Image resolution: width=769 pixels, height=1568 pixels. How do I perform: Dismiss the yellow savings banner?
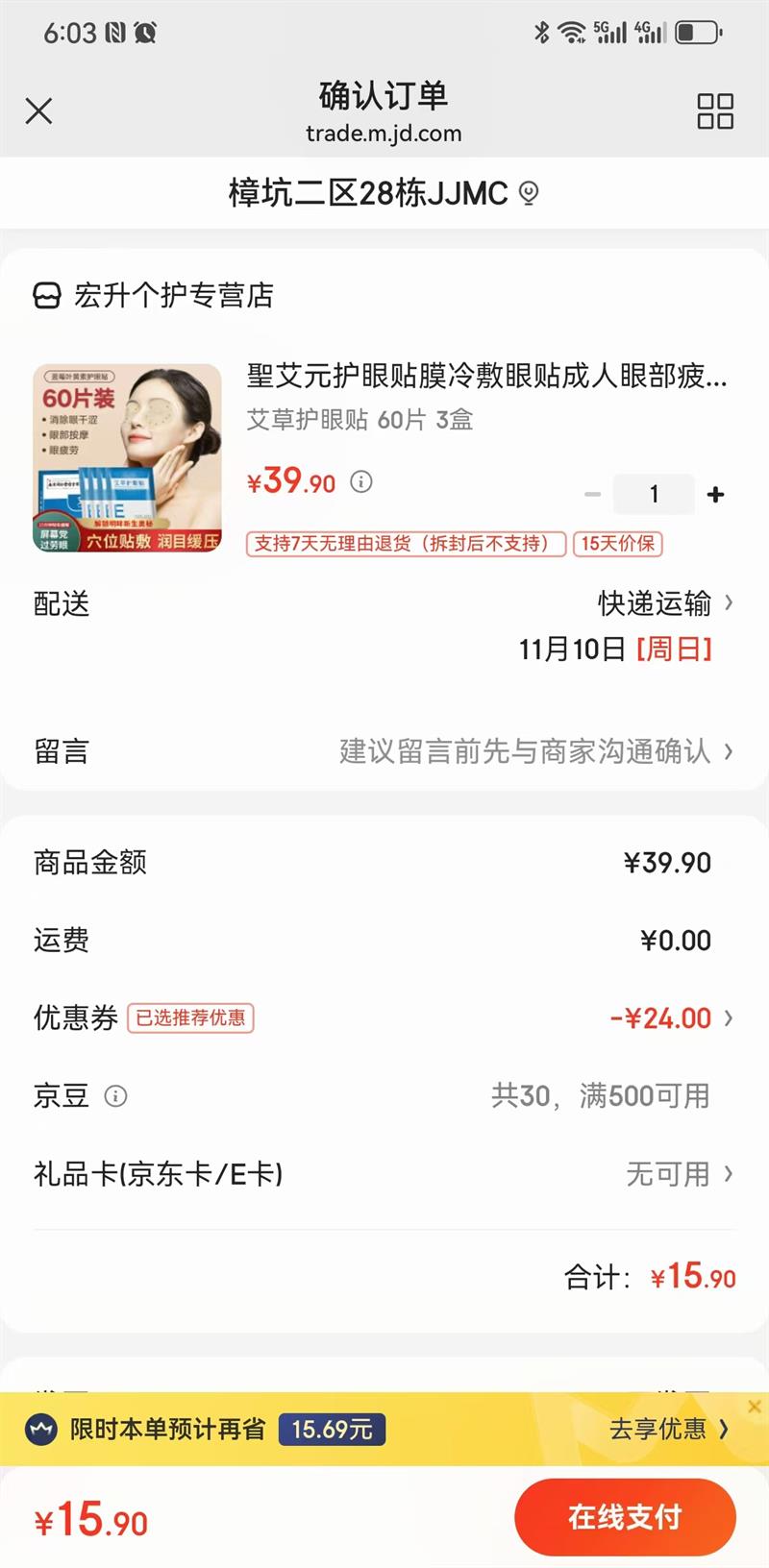click(755, 1407)
